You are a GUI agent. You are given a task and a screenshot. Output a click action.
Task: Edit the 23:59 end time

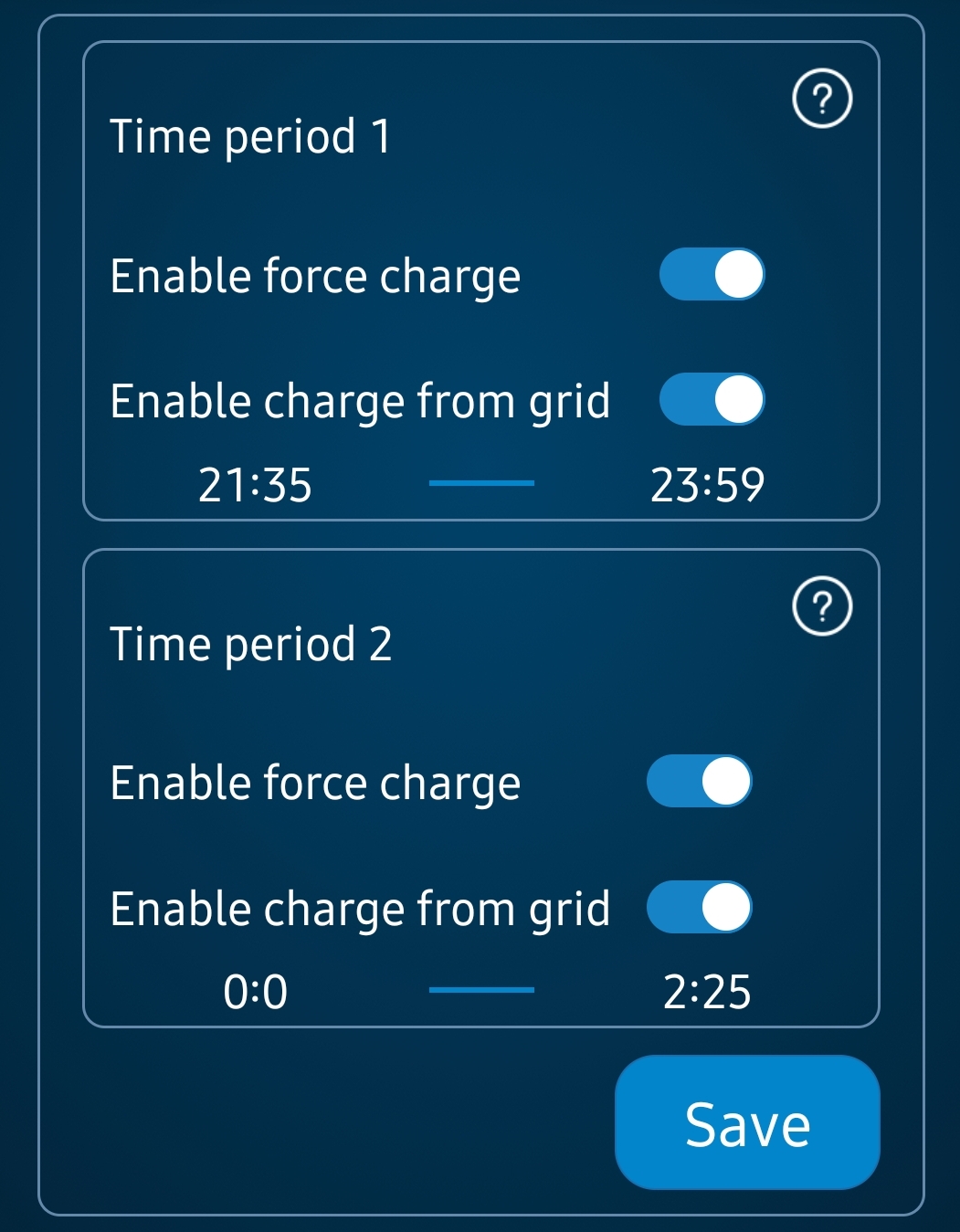pos(707,485)
